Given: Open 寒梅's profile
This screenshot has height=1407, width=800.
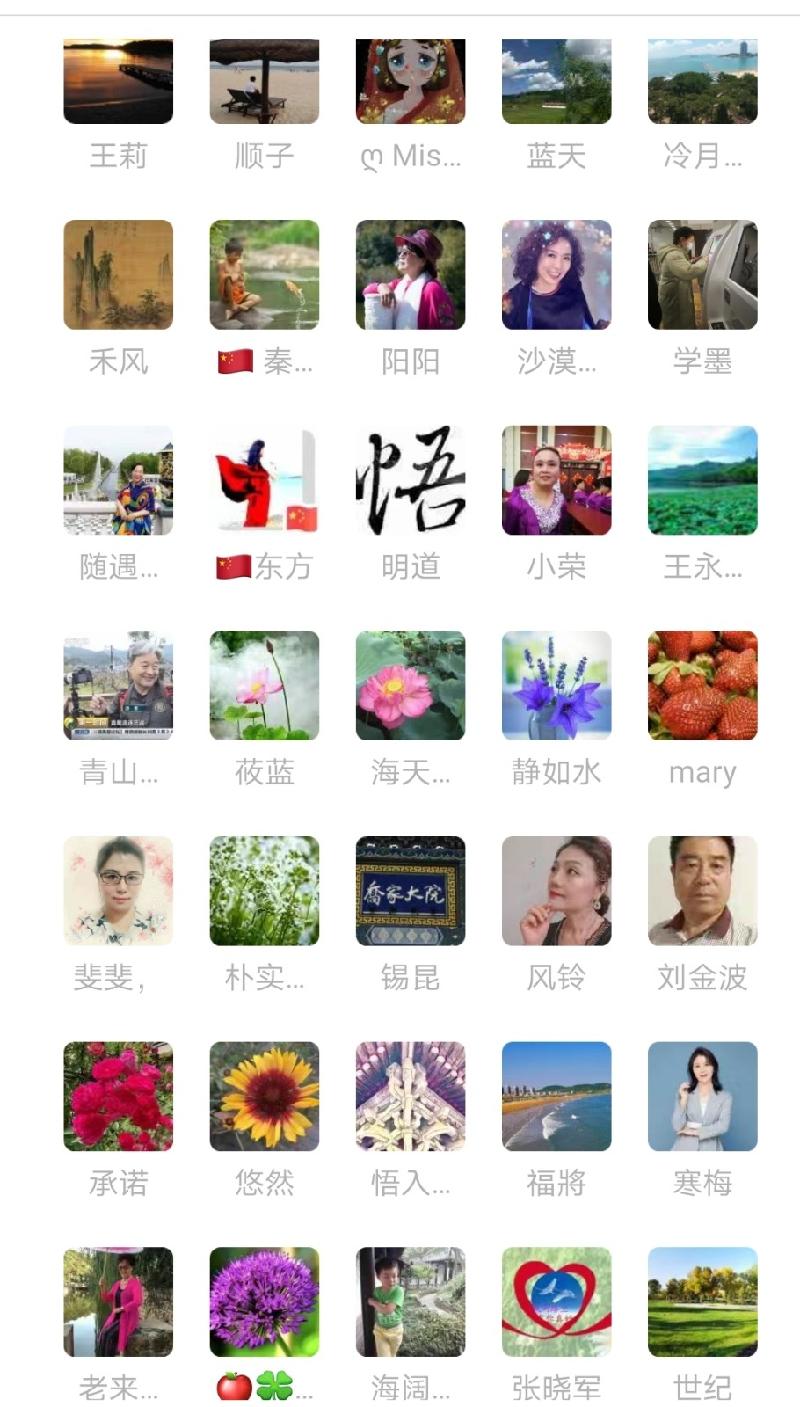Looking at the screenshot, I should 702,1096.
